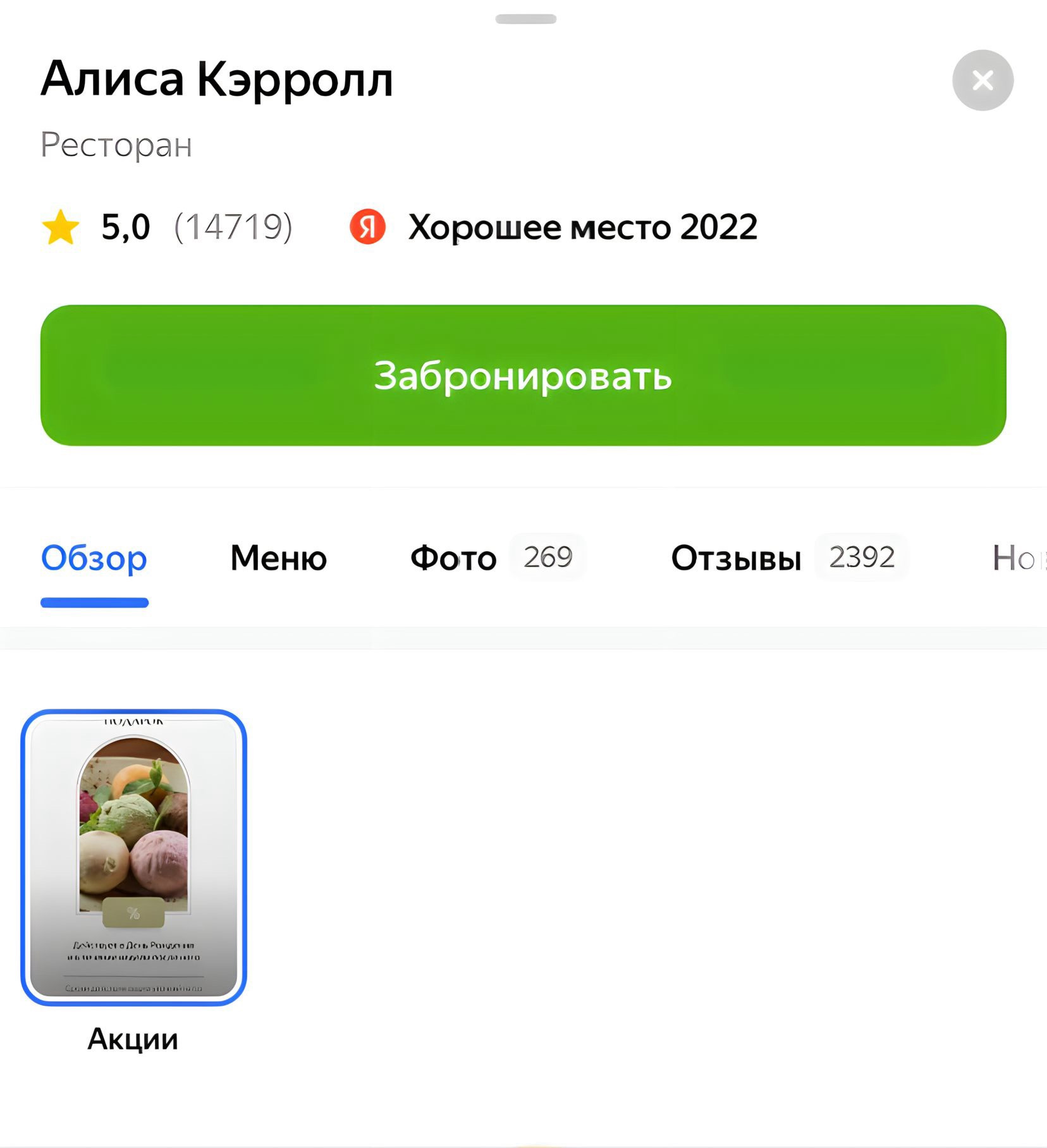Switch to the Фото tab
Screen dimensions: 1047x1148
tap(453, 558)
